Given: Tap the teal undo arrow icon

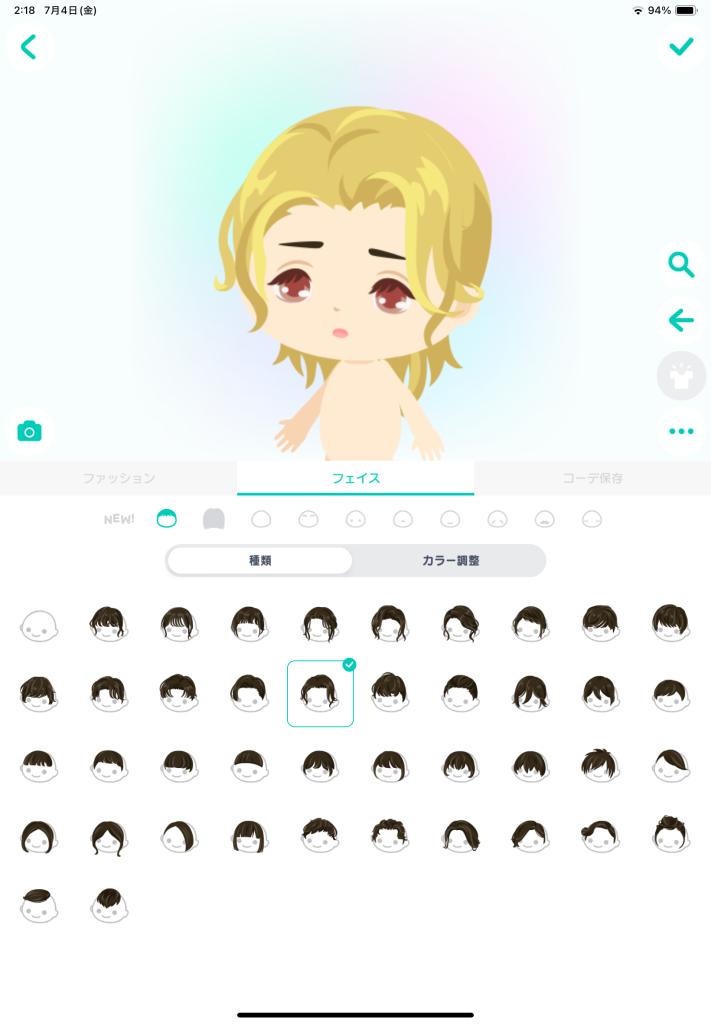Looking at the screenshot, I should (681, 321).
